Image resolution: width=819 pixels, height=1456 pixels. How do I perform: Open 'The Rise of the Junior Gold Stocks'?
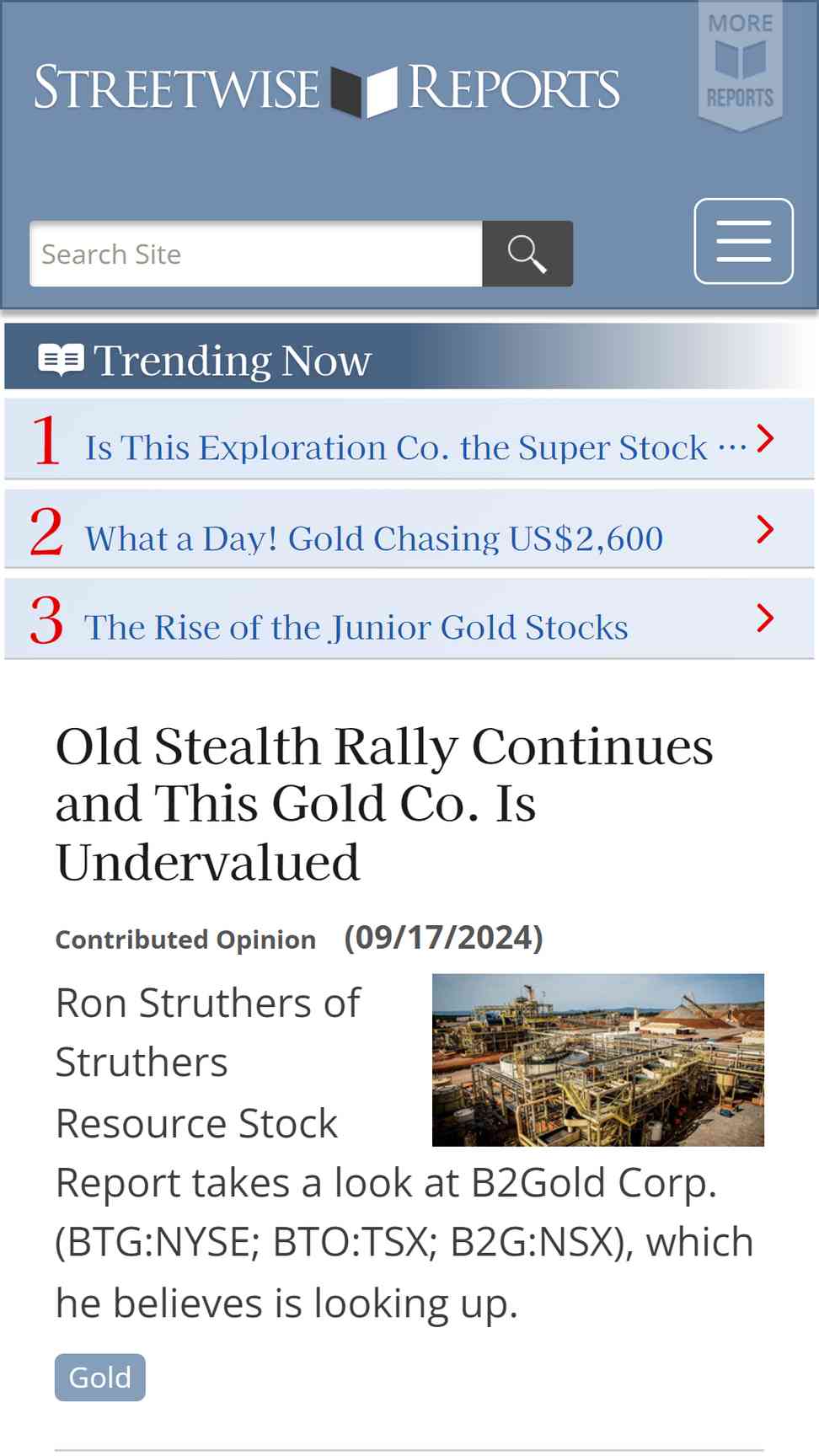409,618
